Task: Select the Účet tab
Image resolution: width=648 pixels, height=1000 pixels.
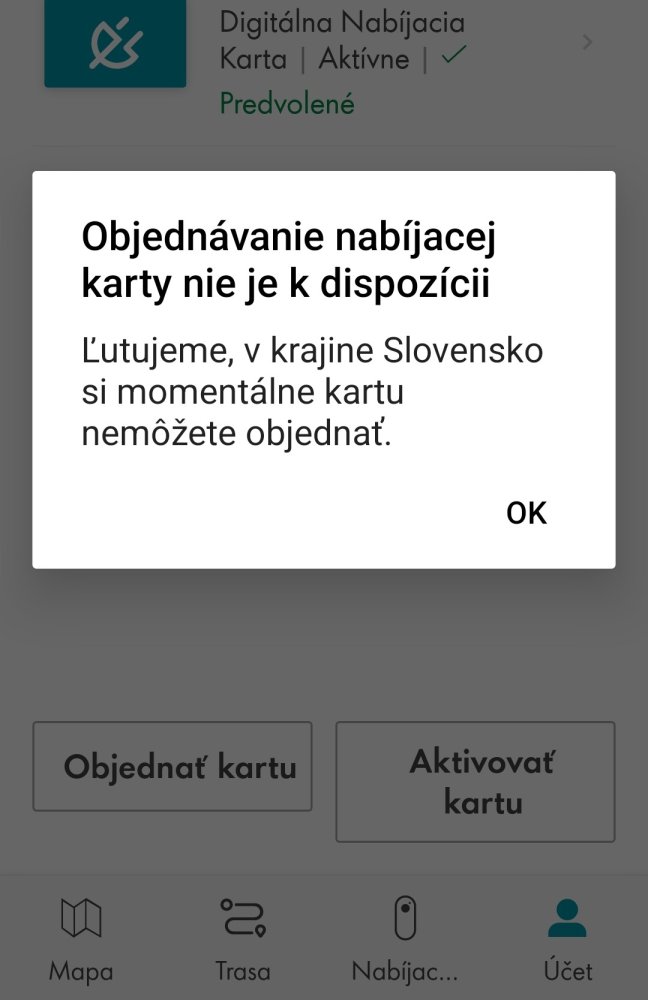Action: (x=568, y=940)
